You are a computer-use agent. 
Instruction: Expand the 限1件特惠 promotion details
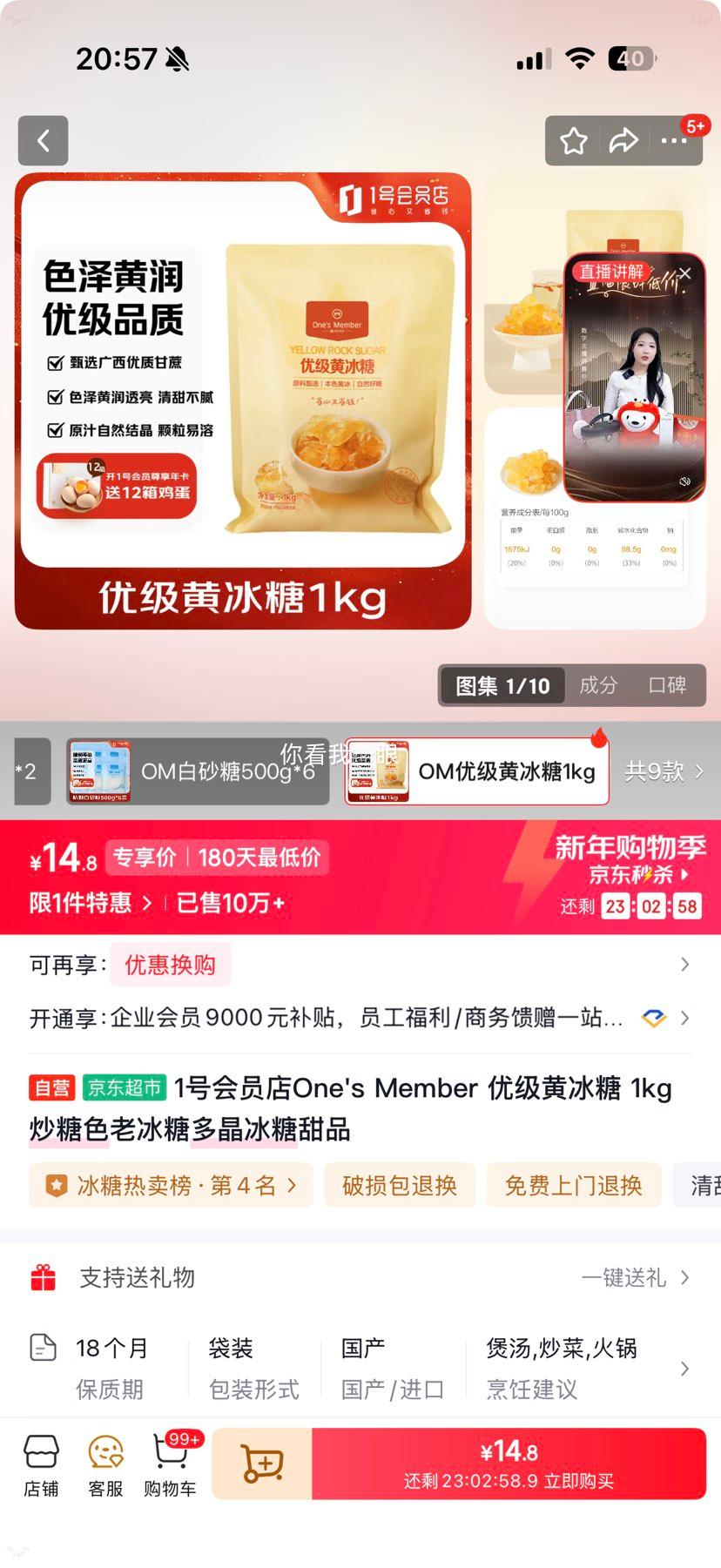pyautogui.click(x=88, y=904)
